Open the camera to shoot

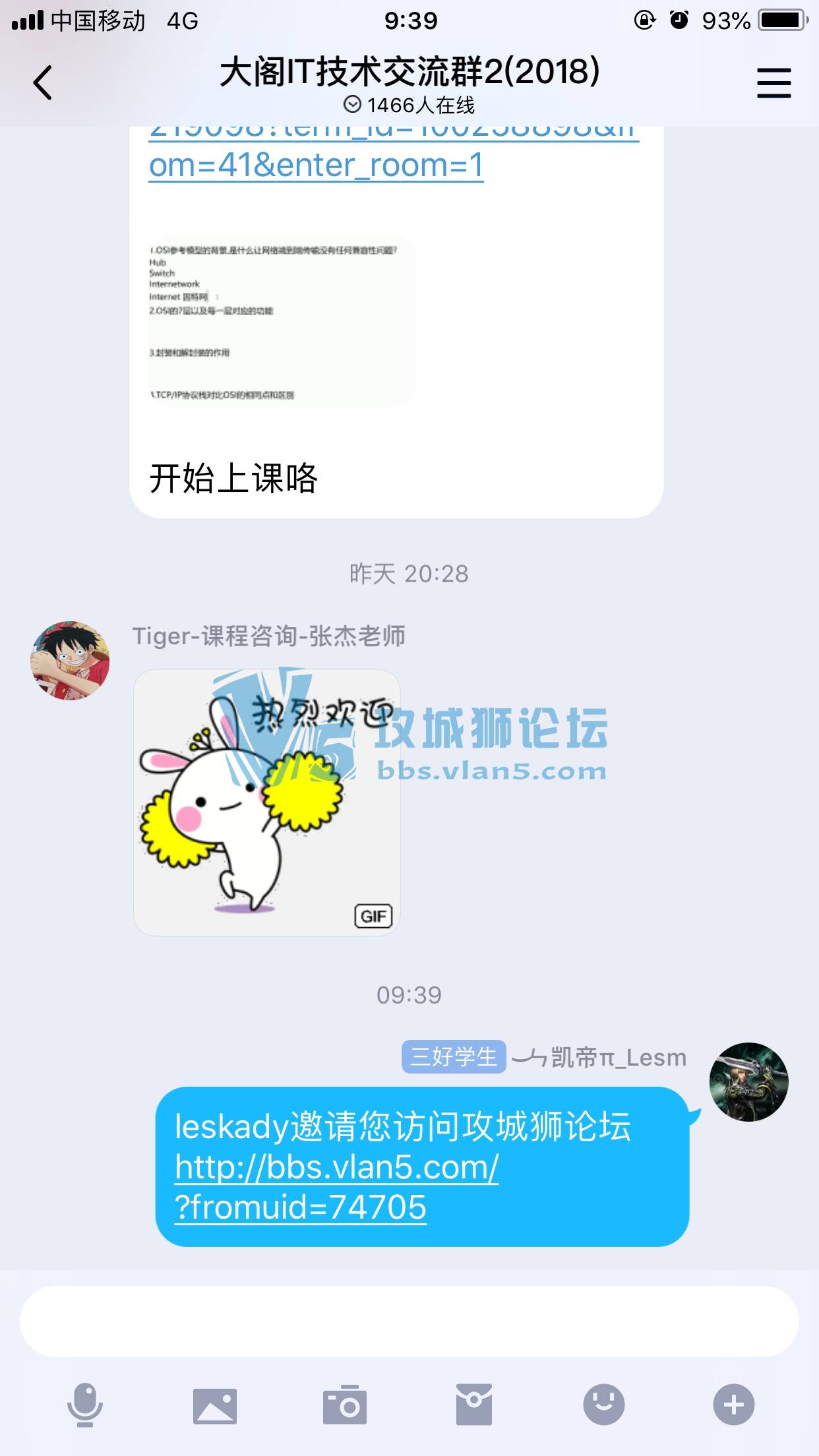(x=344, y=1405)
